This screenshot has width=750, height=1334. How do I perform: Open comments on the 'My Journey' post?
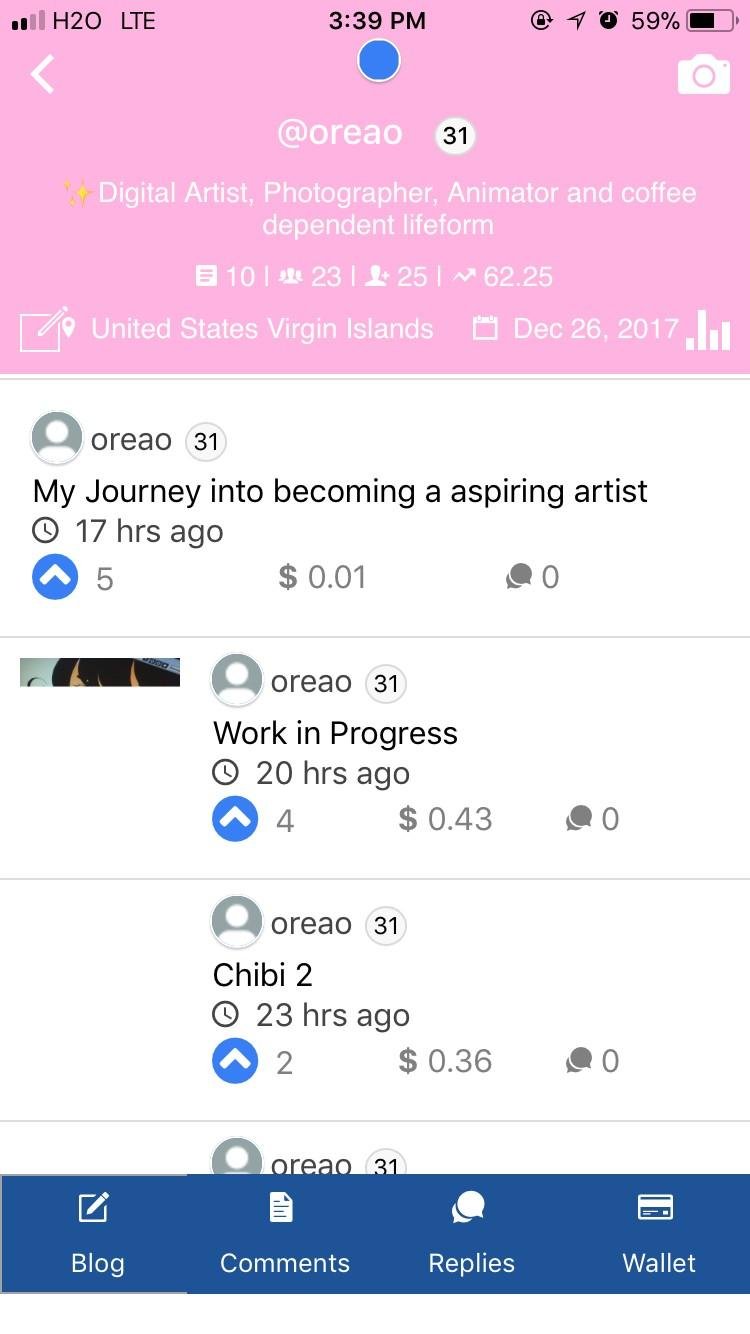pos(532,577)
